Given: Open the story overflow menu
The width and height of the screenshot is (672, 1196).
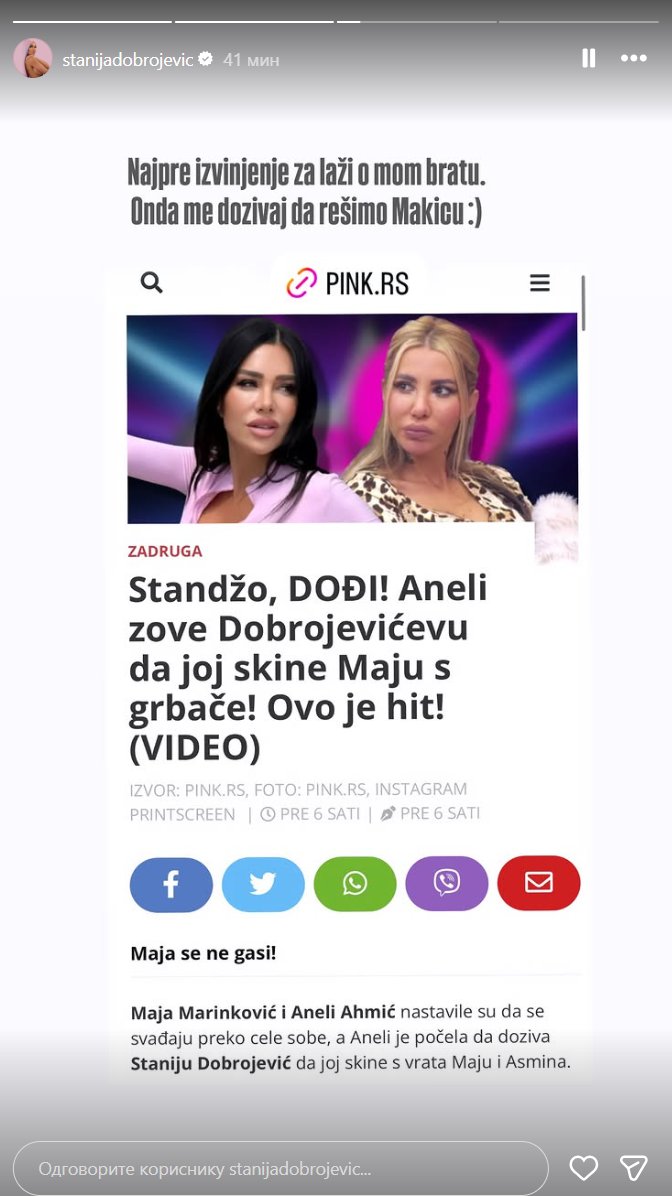Looking at the screenshot, I should coord(634,59).
